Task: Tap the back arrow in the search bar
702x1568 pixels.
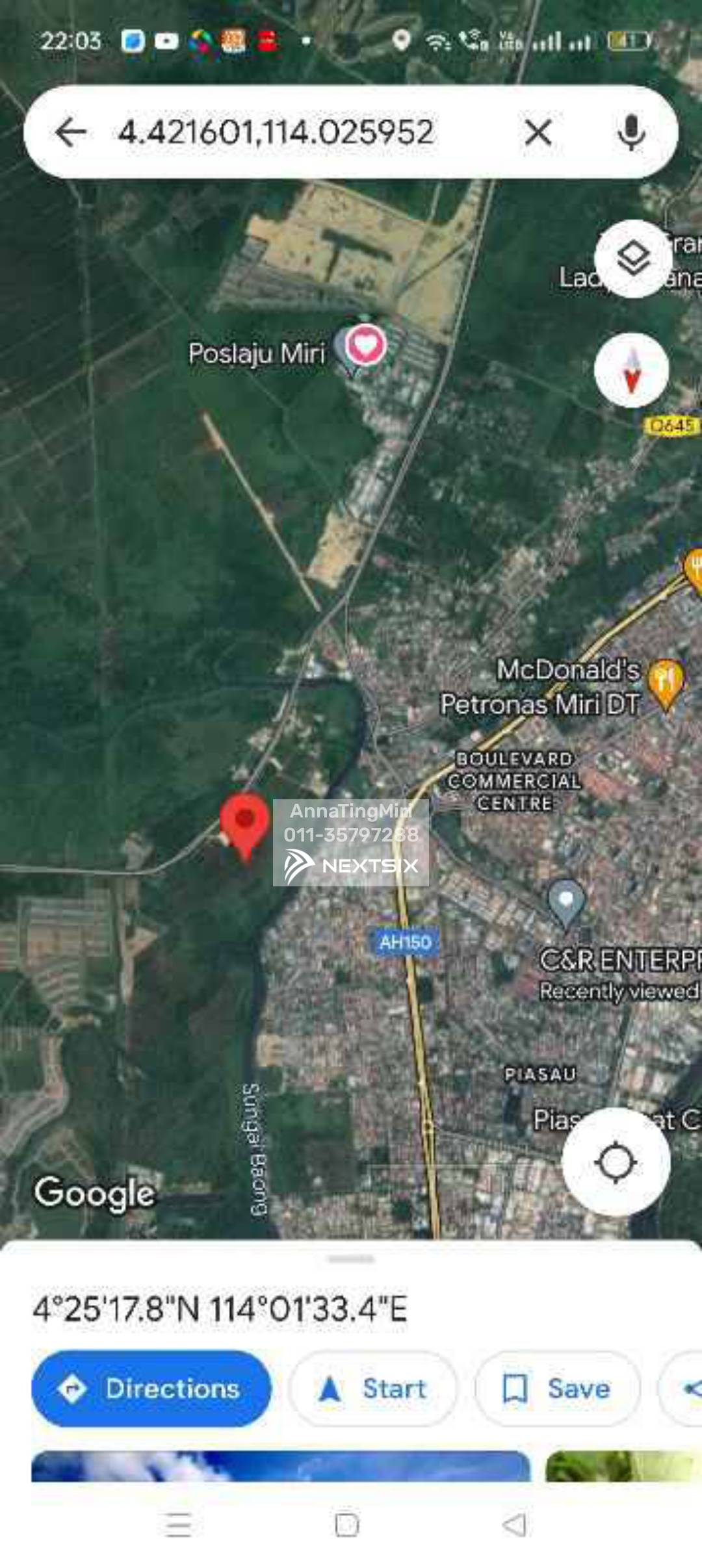Action: point(73,131)
